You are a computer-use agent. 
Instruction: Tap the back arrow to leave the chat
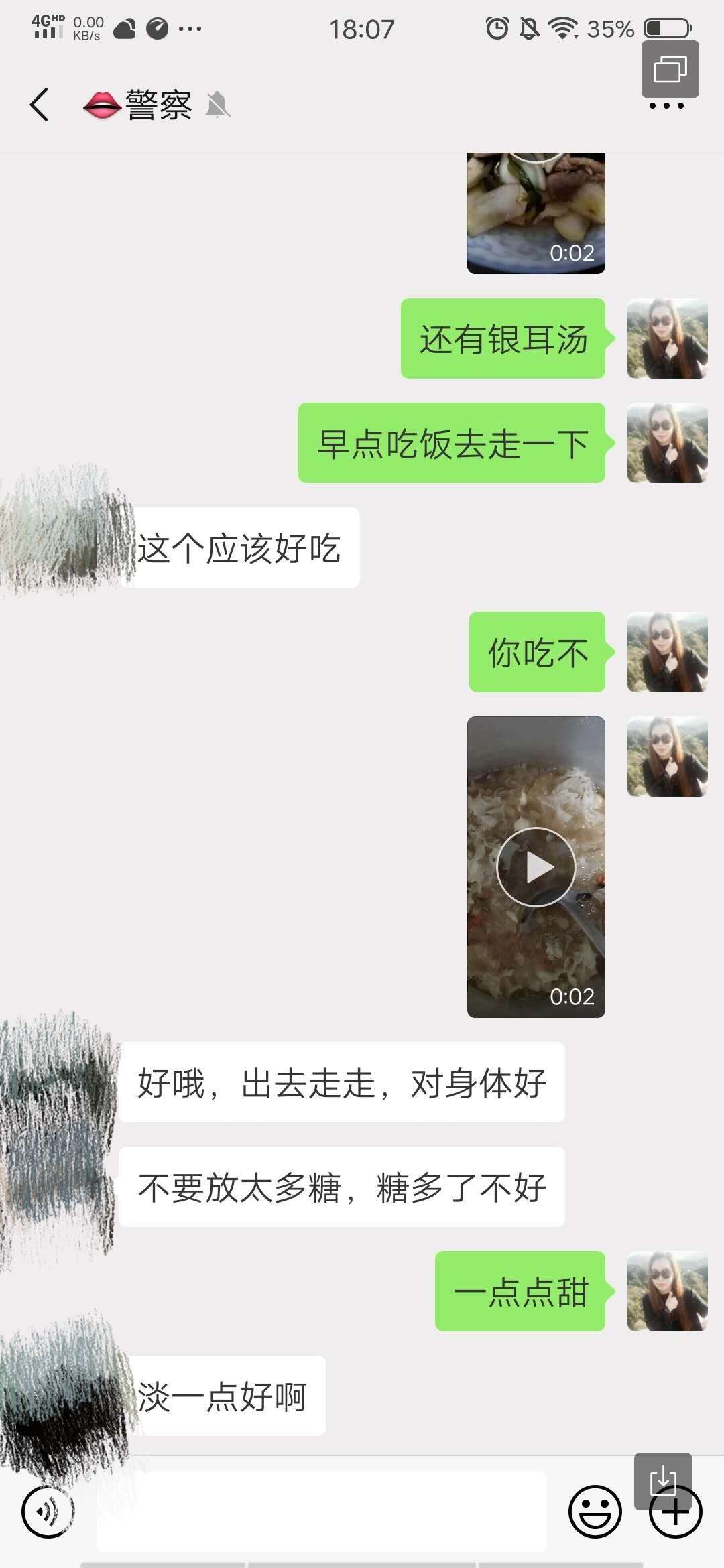(x=38, y=104)
